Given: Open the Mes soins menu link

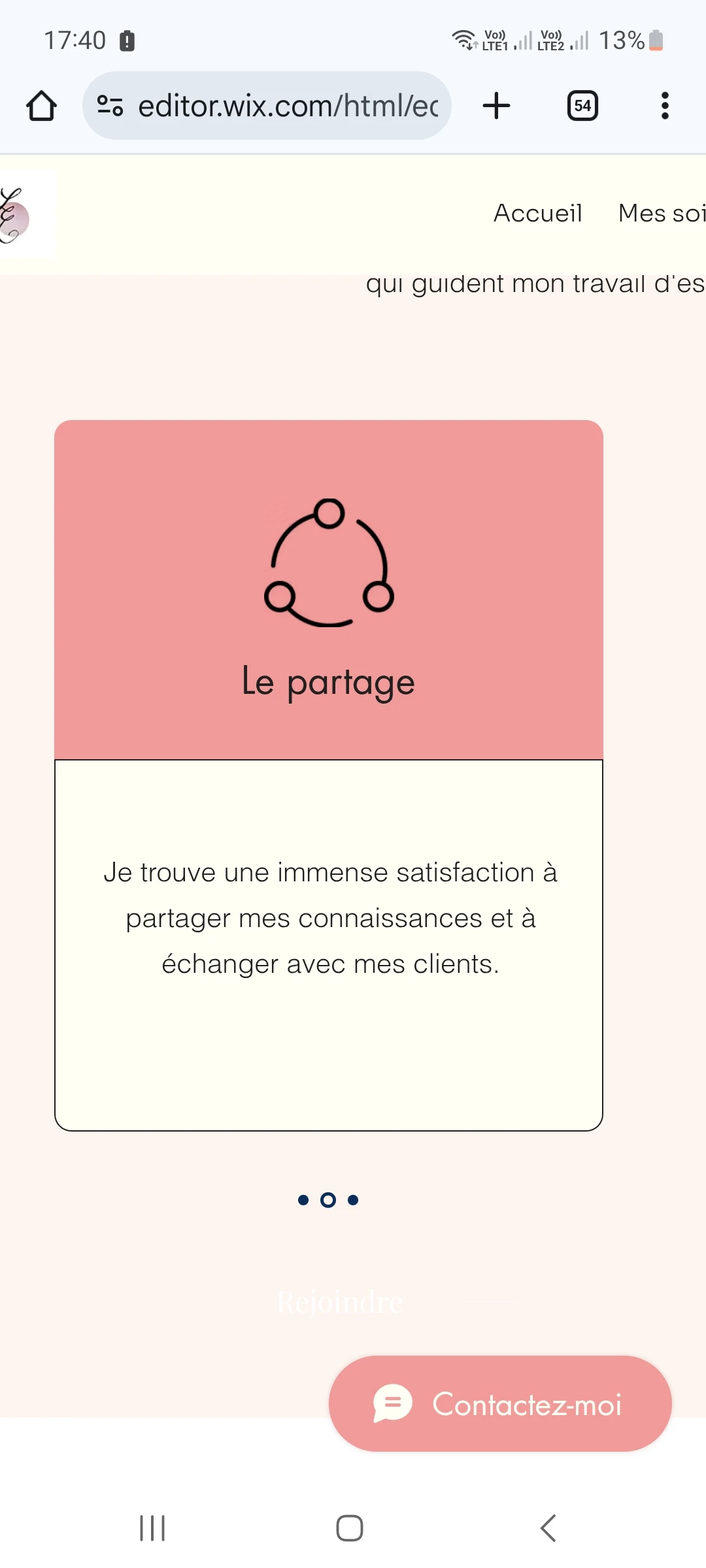Looking at the screenshot, I should tap(662, 214).
